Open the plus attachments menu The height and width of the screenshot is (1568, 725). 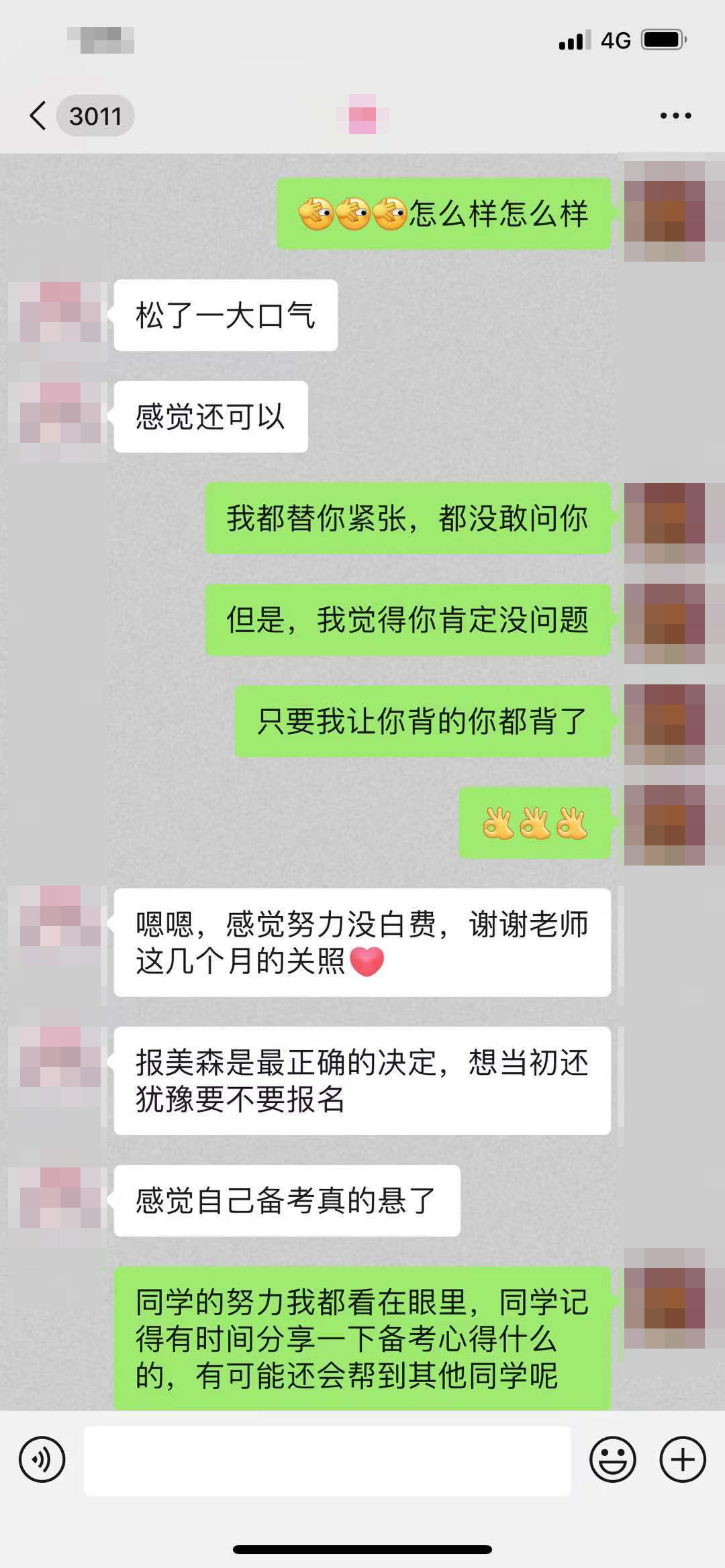pyautogui.click(x=683, y=1459)
